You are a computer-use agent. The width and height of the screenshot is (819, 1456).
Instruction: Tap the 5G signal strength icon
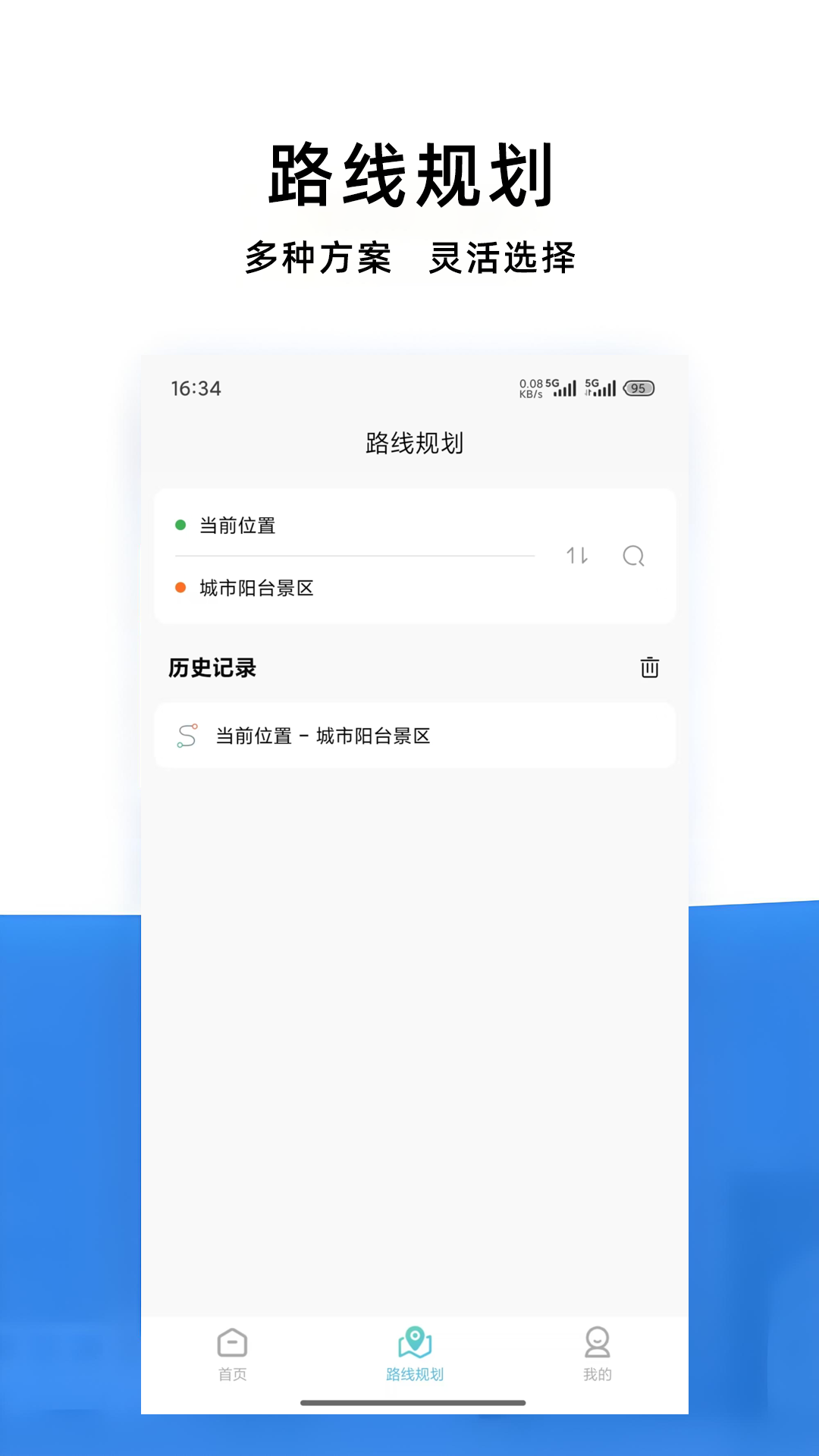coord(562,389)
